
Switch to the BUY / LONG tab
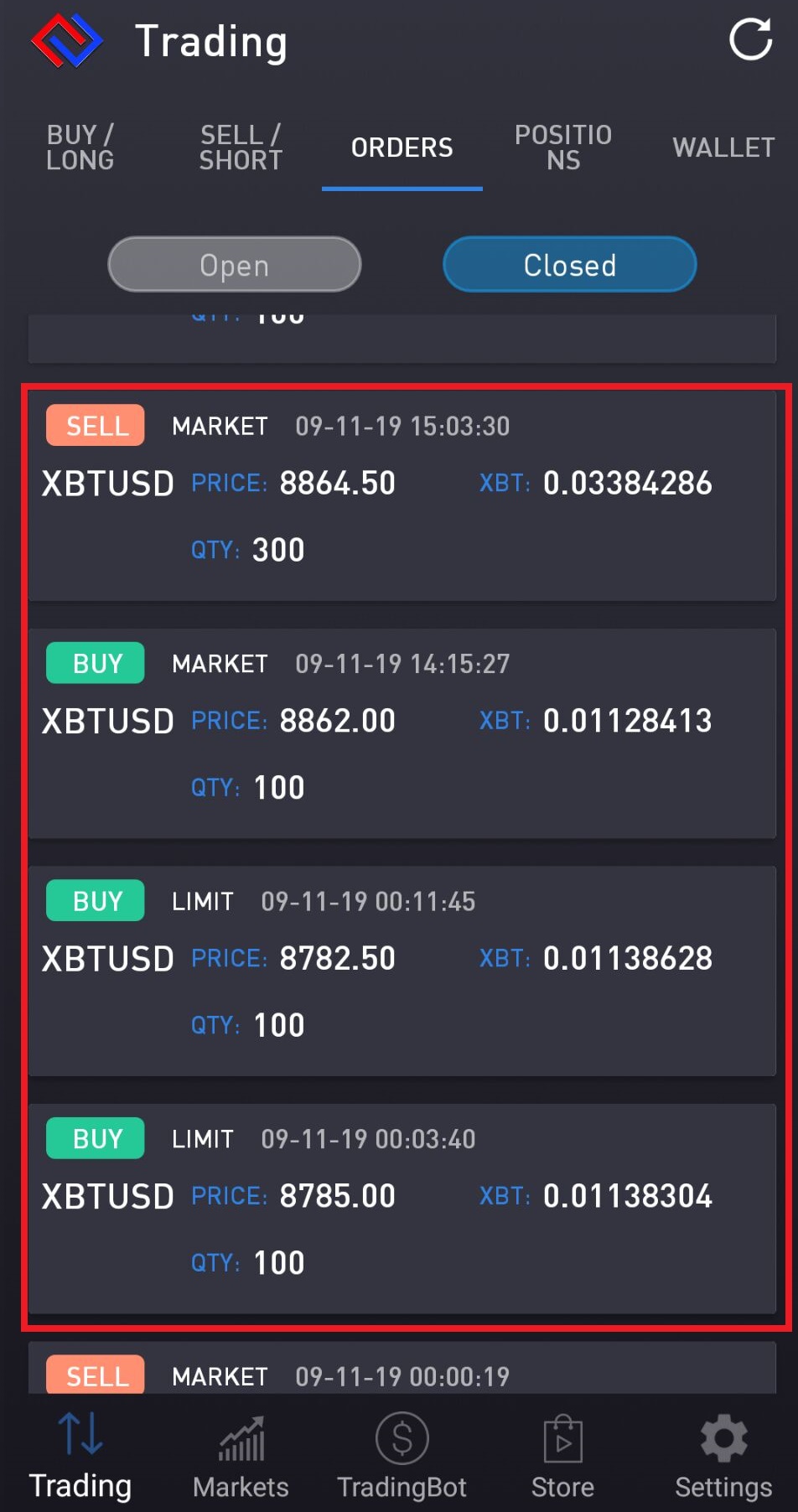pyautogui.click(x=80, y=148)
